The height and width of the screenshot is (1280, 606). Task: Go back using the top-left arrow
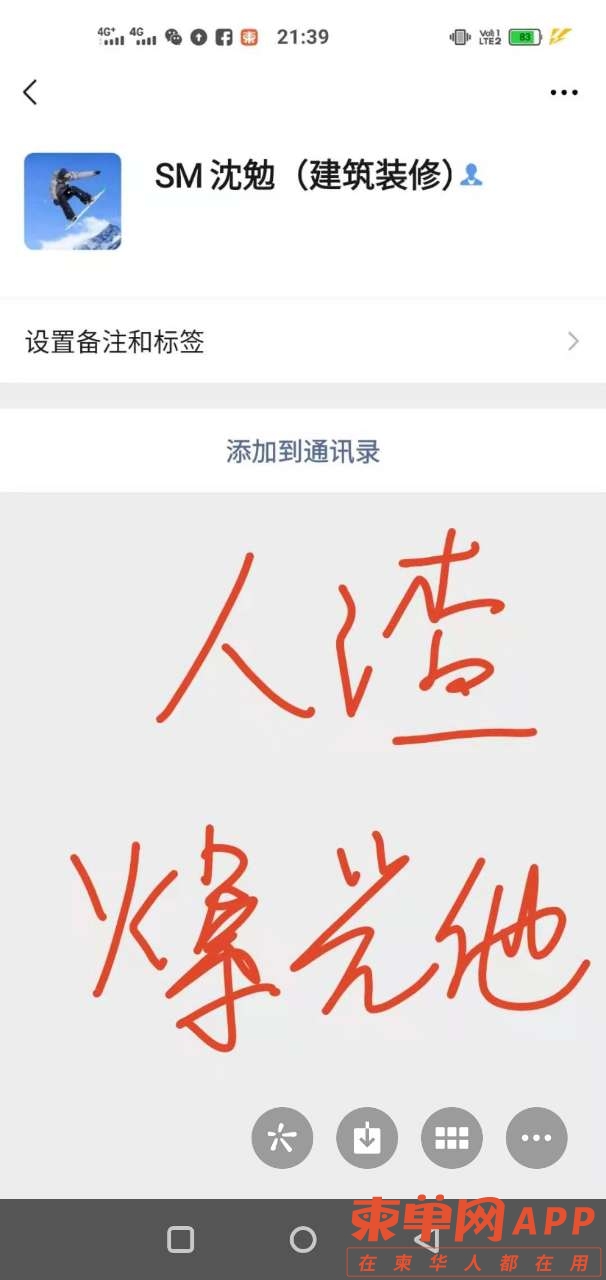pos(30,92)
